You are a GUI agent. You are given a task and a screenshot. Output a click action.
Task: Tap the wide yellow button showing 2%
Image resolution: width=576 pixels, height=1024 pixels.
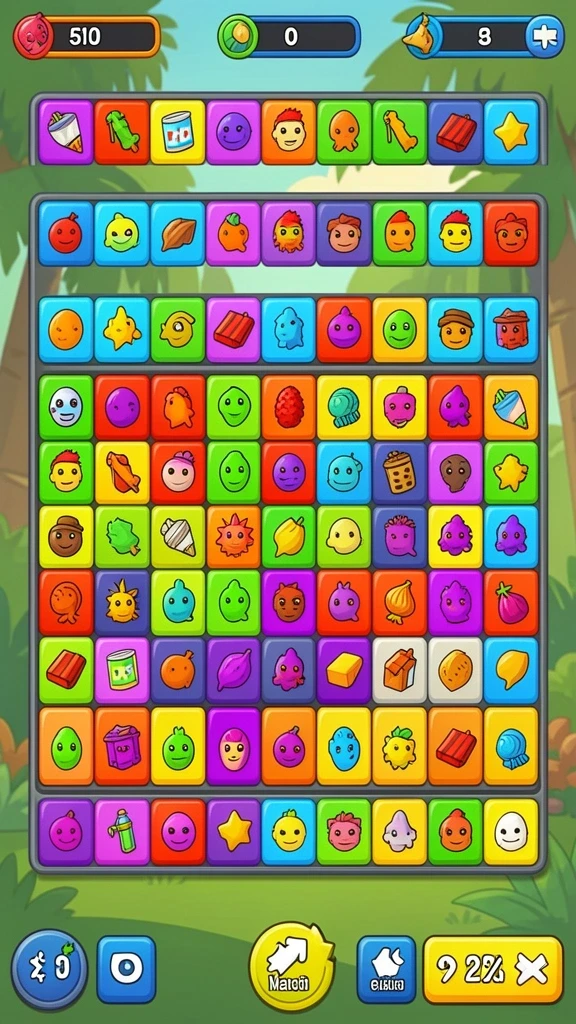[493, 970]
